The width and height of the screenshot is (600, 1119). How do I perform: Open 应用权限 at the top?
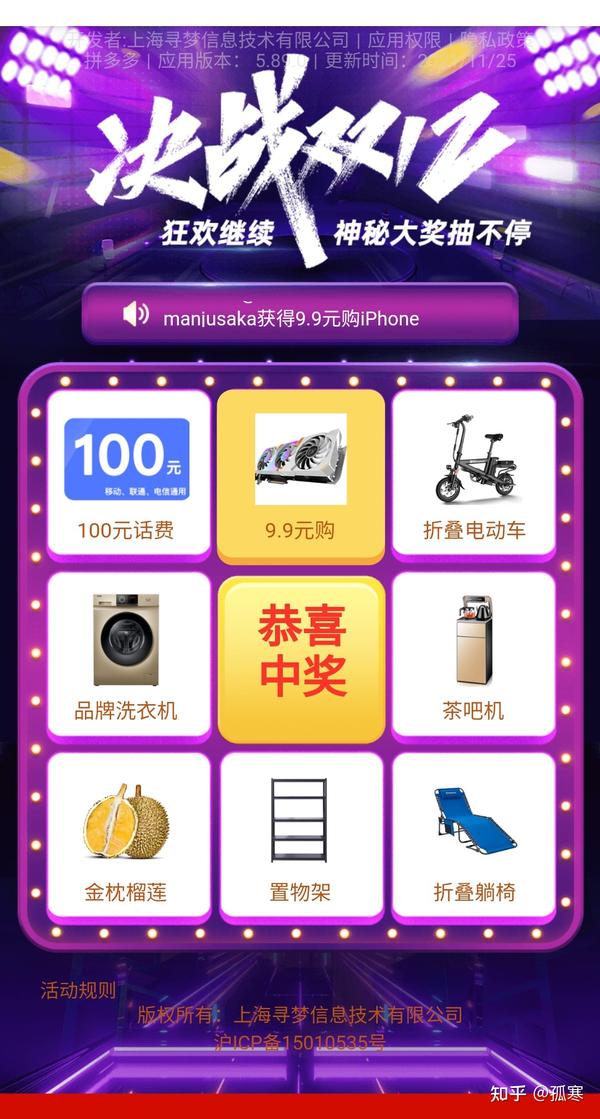point(405,39)
